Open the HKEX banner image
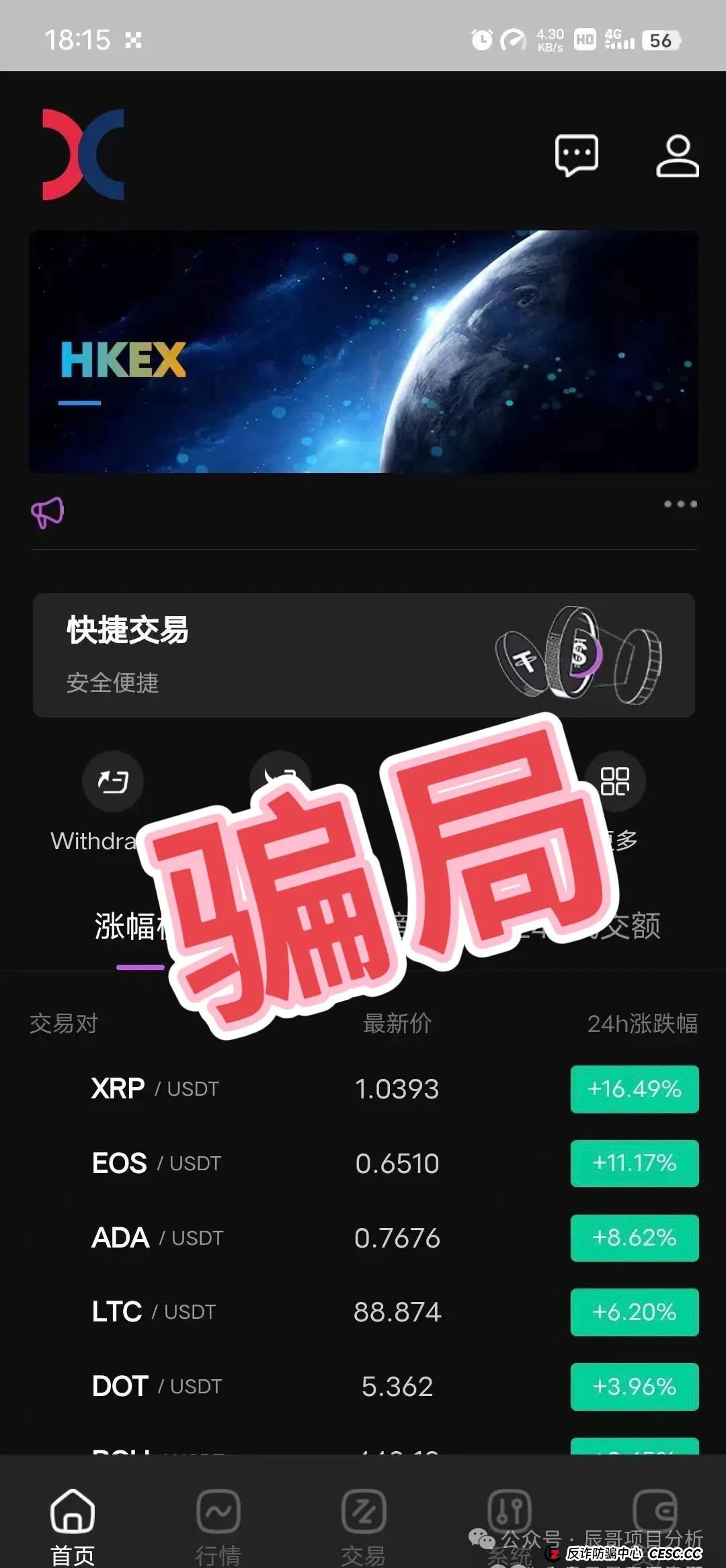The width and height of the screenshot is (726, 1568). click(363, 351)
